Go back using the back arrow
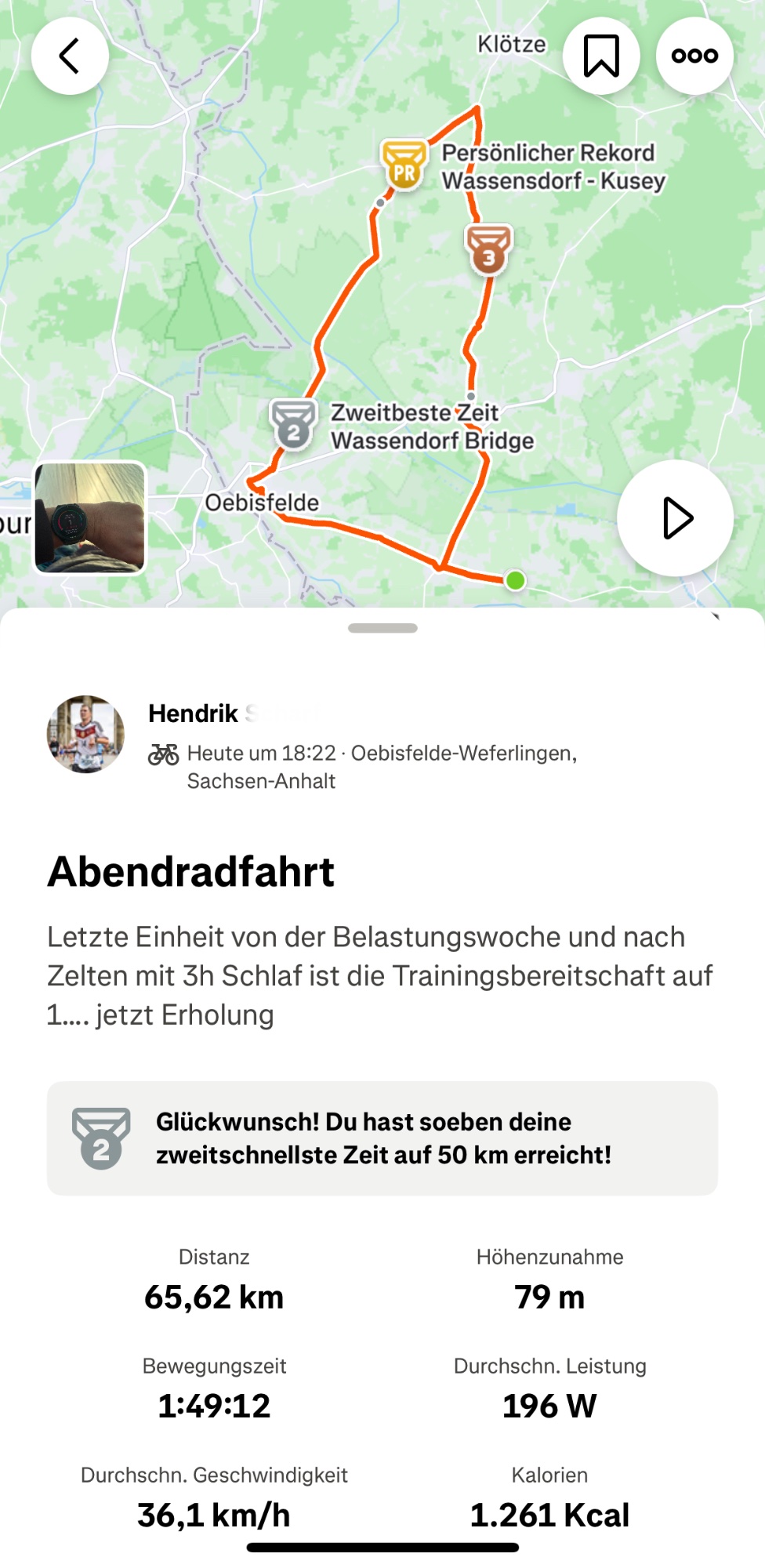 pos(70,56)
